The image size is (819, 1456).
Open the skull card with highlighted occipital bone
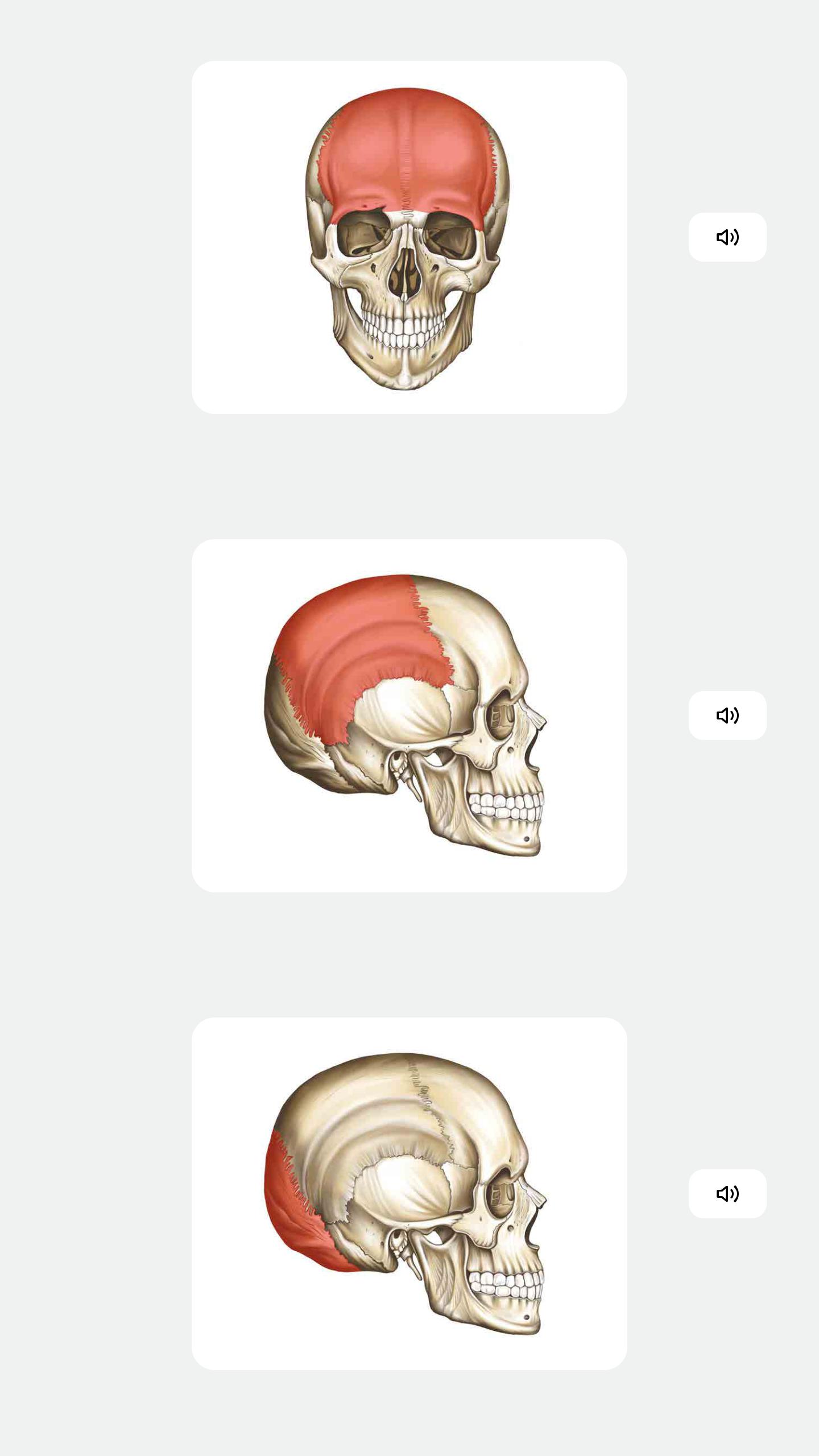point(409,1193)
